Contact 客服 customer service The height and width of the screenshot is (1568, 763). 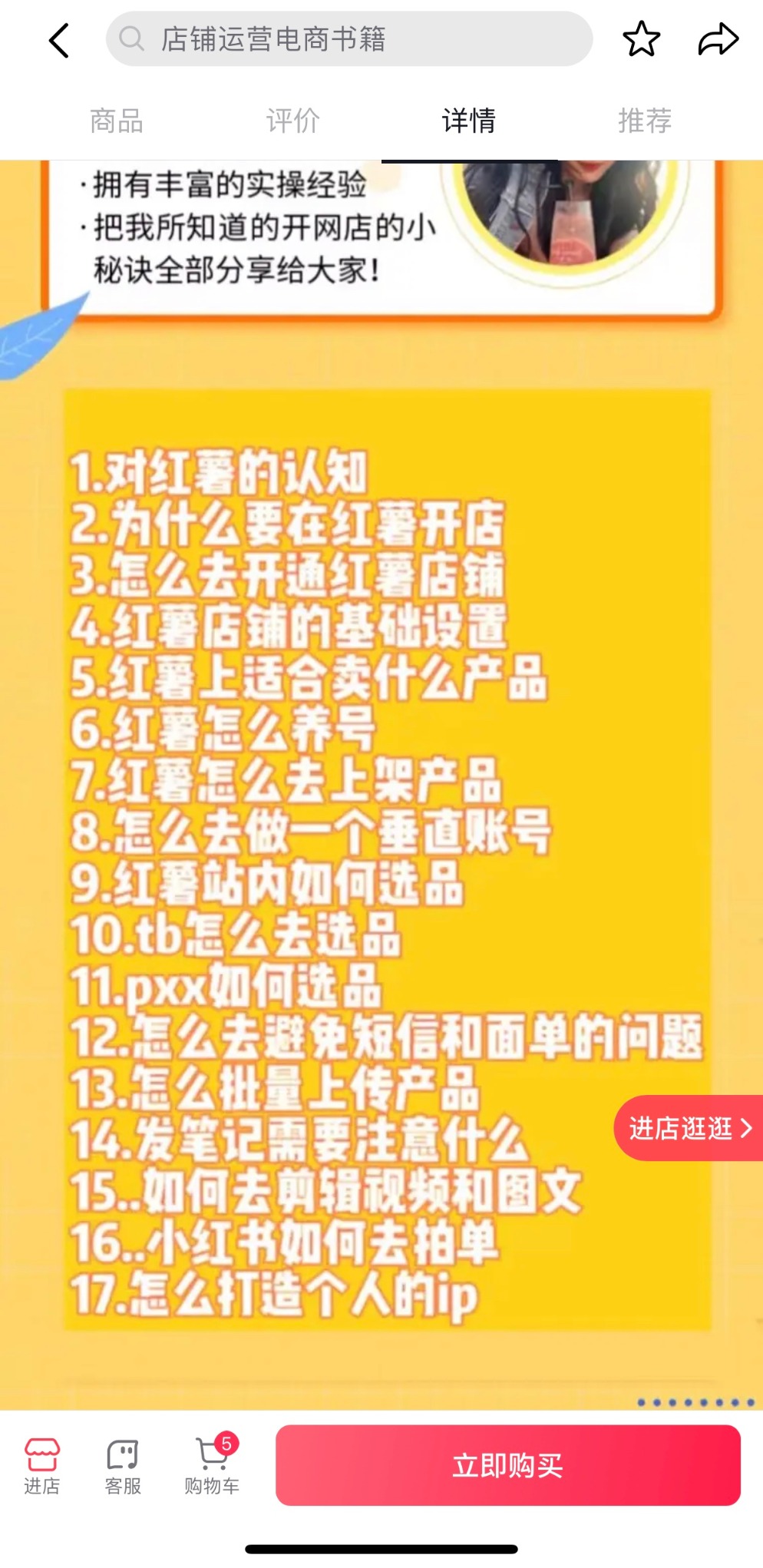click(123, 1467)
